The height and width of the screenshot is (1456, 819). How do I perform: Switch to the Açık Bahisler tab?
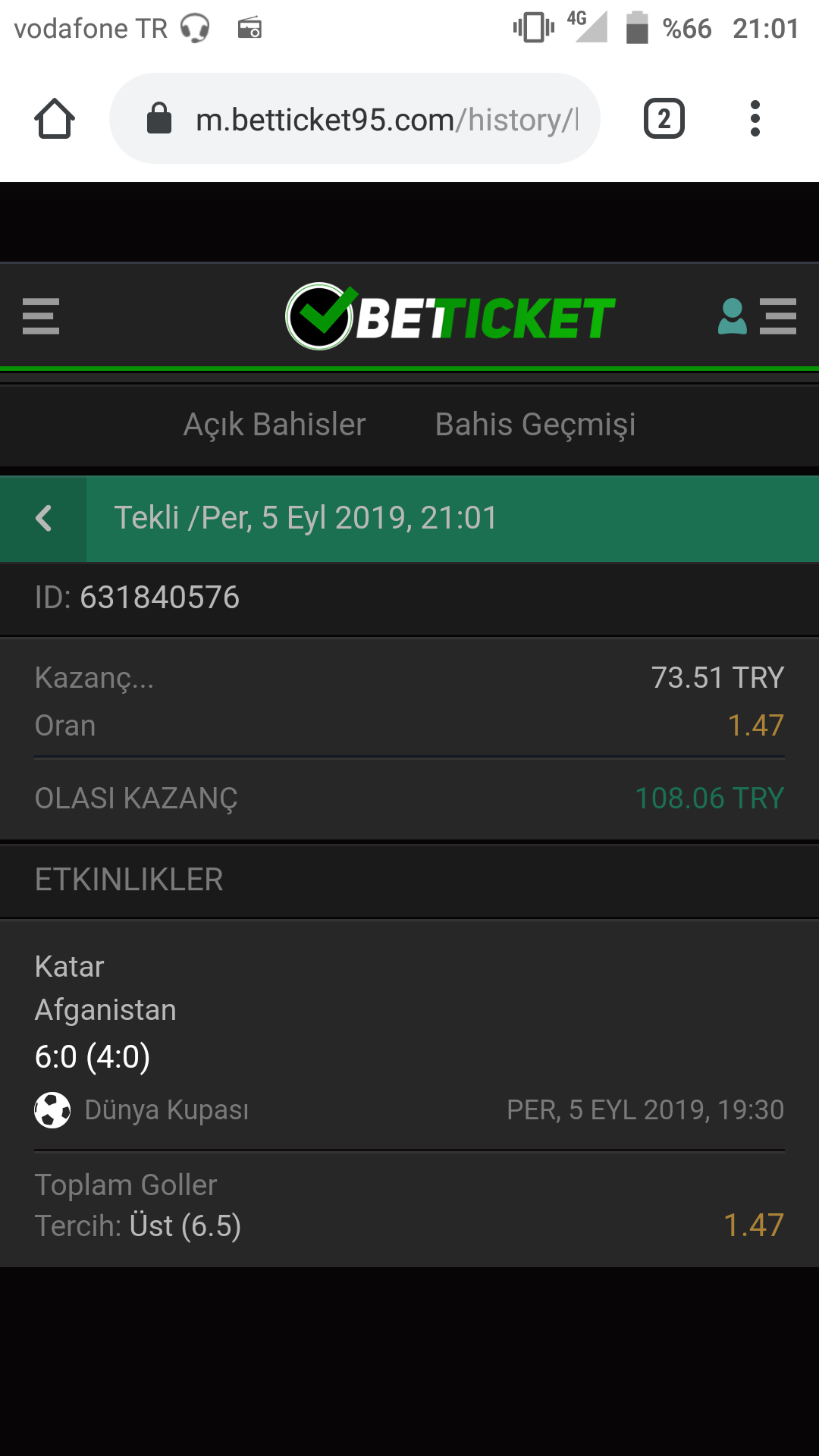[275, 425]
